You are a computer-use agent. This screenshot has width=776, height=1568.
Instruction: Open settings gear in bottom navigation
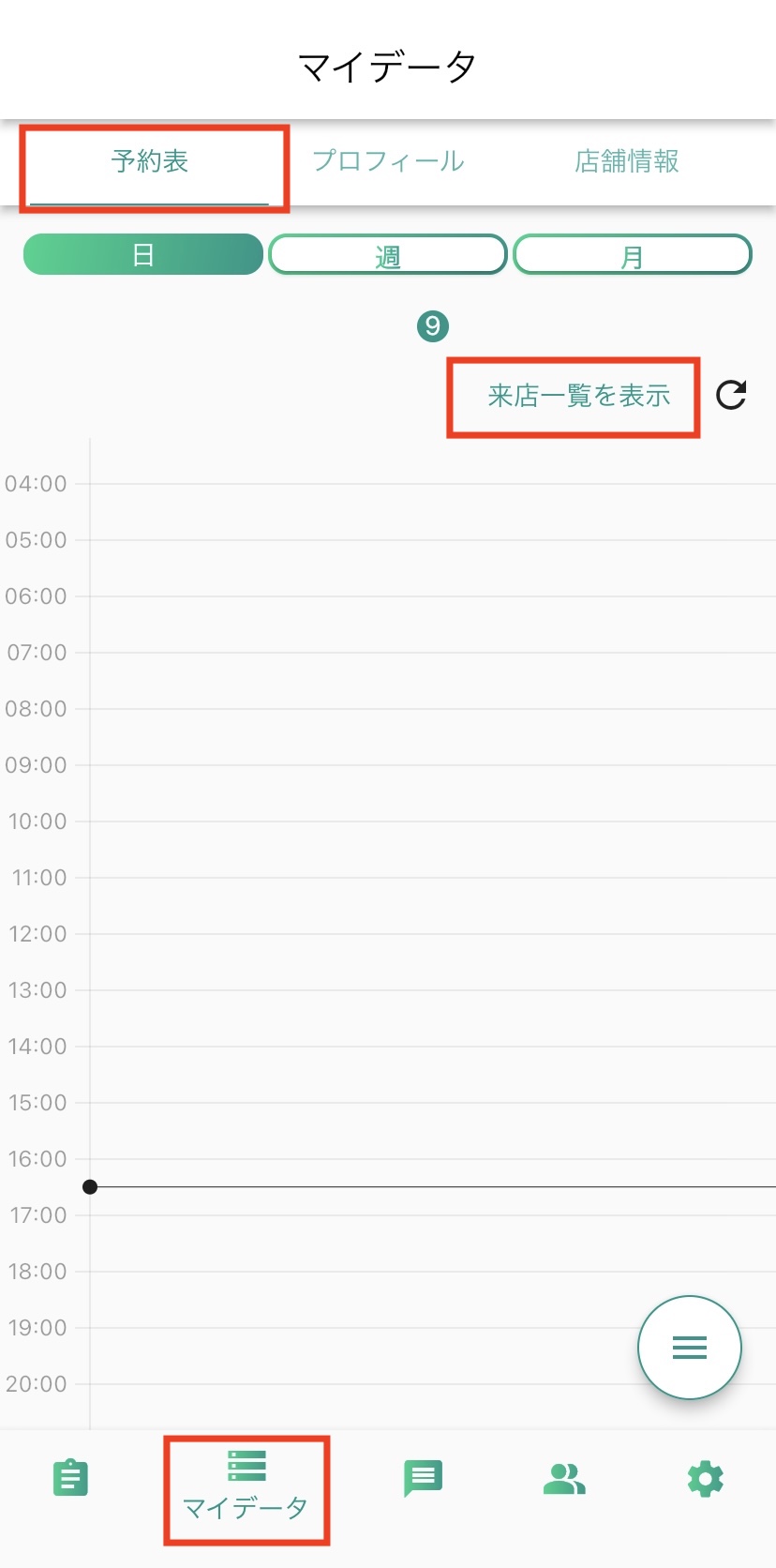(705, 1480)
